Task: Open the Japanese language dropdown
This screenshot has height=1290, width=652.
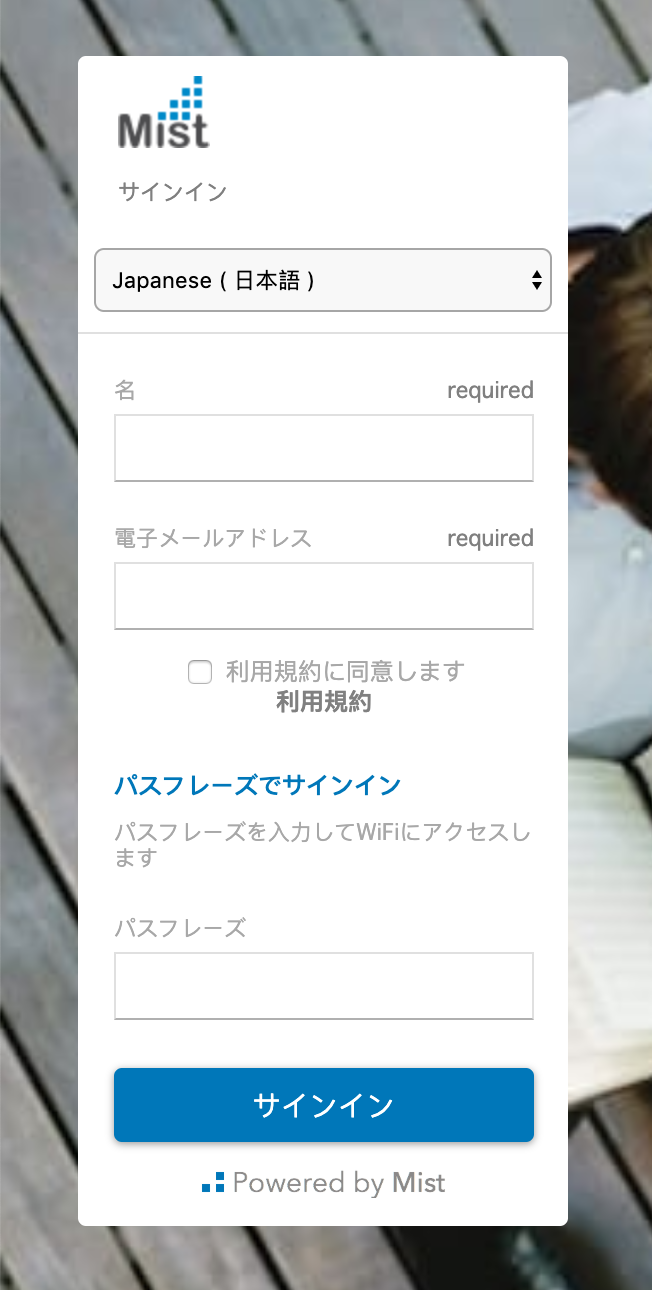Action: click(323, 280)
